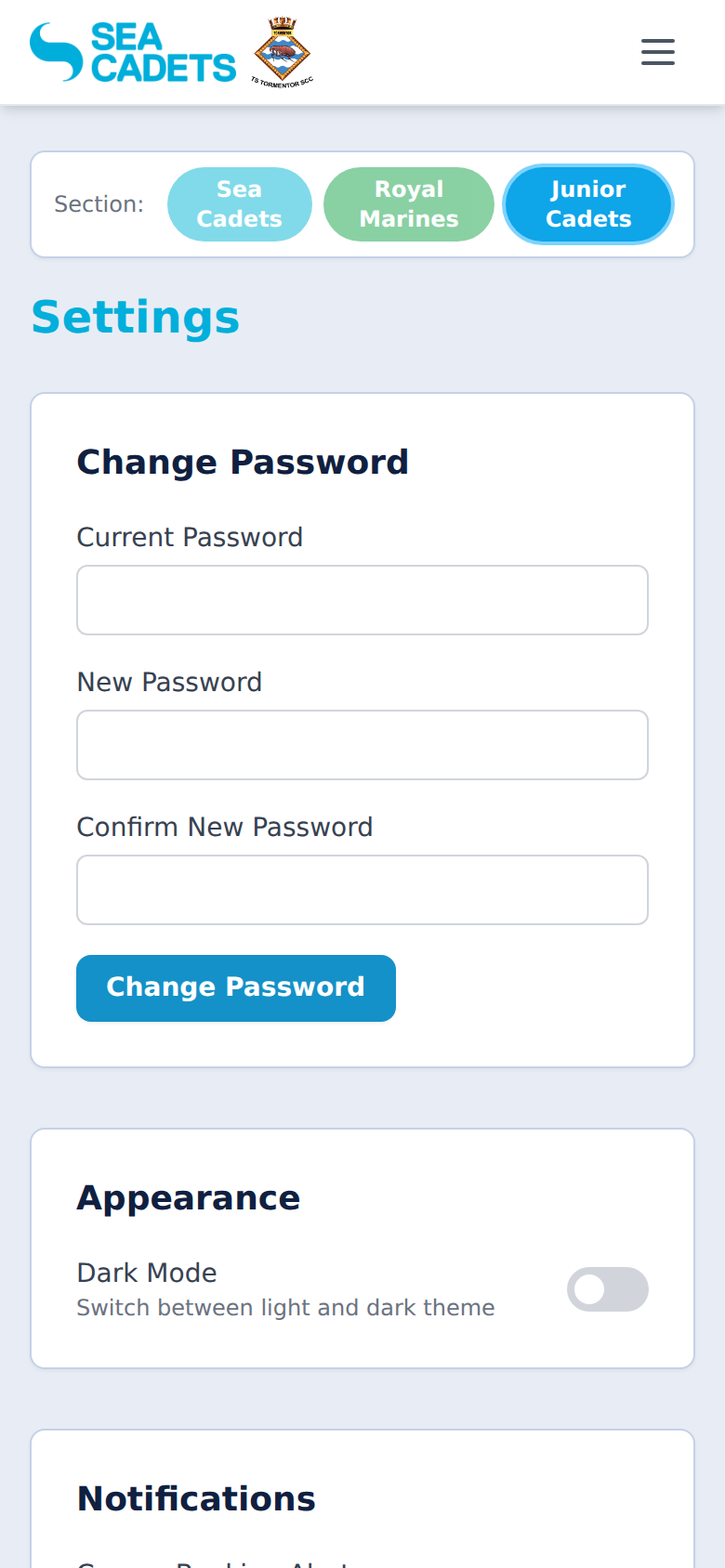The image size is (725, 1568).
Task: Click the Appearance section heading
Action: point(189,1197)
